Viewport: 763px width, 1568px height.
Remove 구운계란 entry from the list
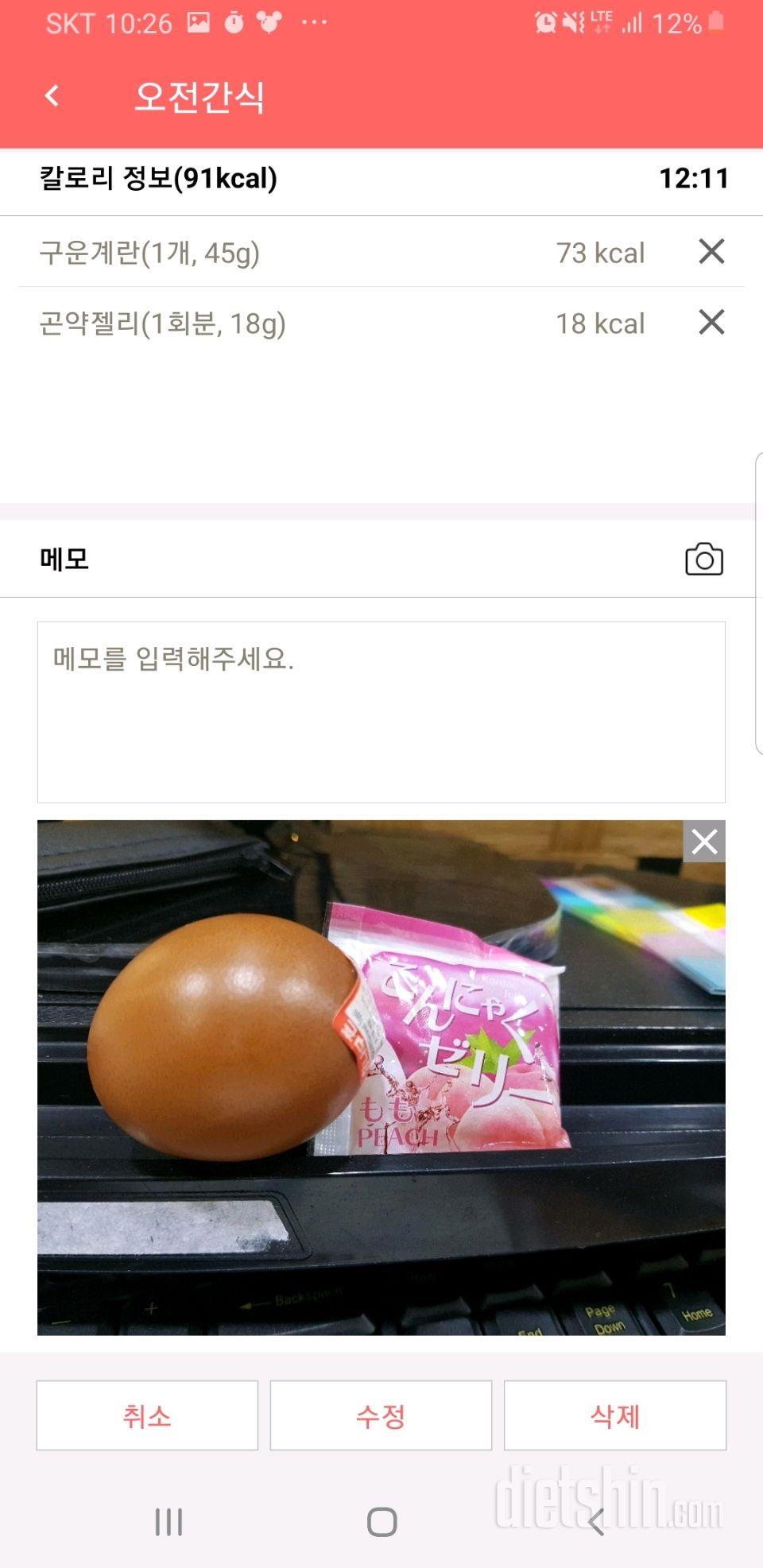coord(711,252)
